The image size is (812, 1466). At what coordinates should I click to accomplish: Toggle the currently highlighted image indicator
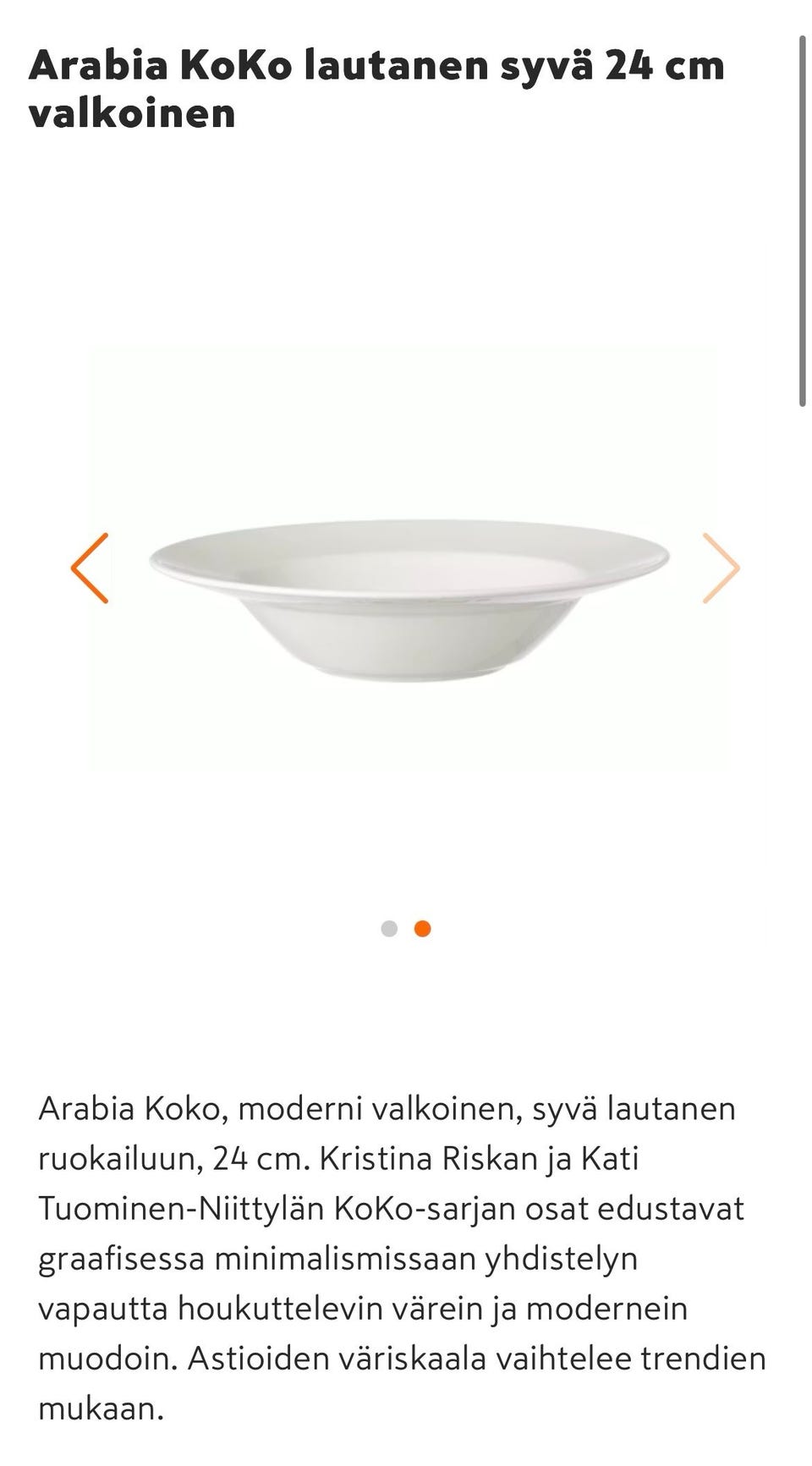click(x=421, y=928)
